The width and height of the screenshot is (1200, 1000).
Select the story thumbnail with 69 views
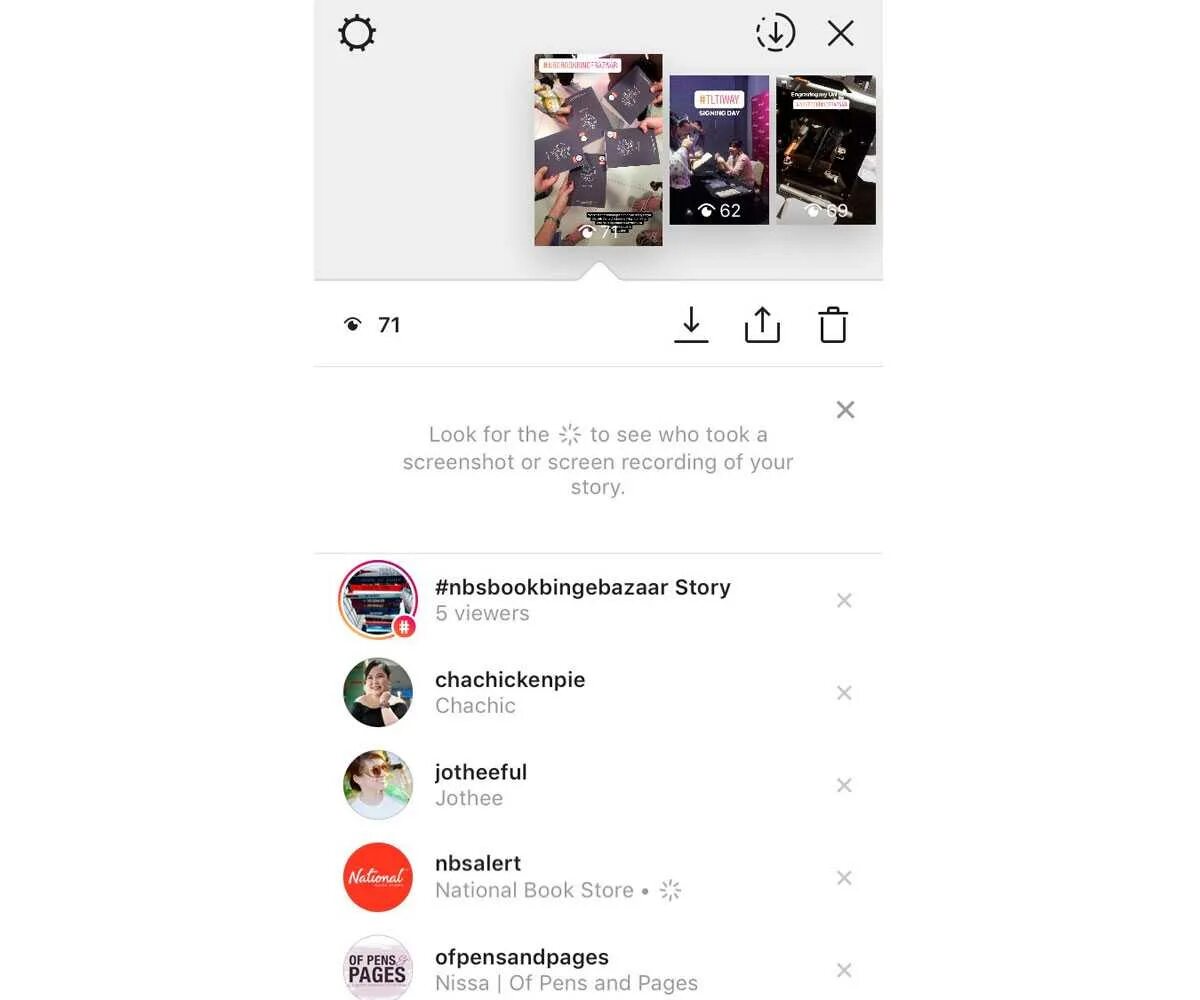(825, 149)
